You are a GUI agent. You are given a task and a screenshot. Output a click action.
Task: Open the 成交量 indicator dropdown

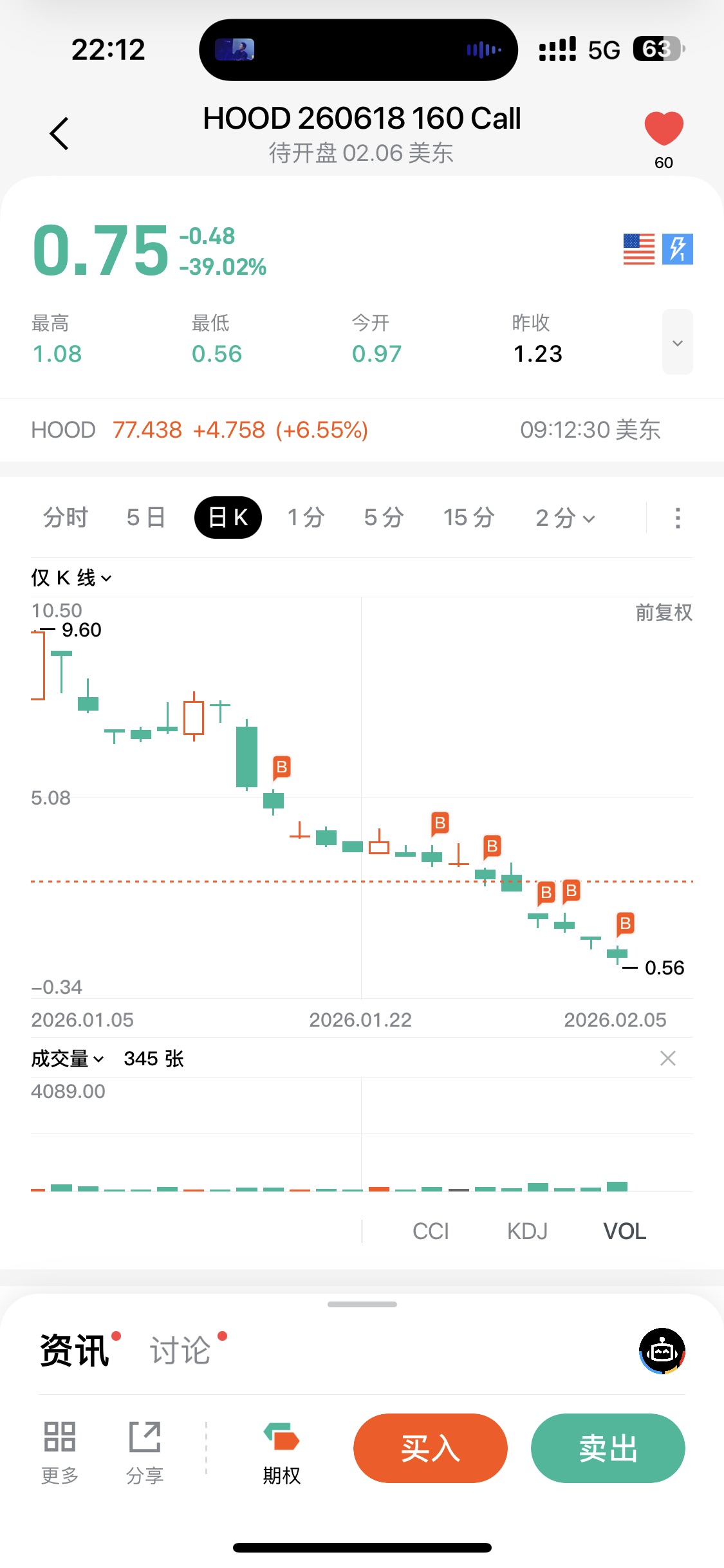point(67,1059)
